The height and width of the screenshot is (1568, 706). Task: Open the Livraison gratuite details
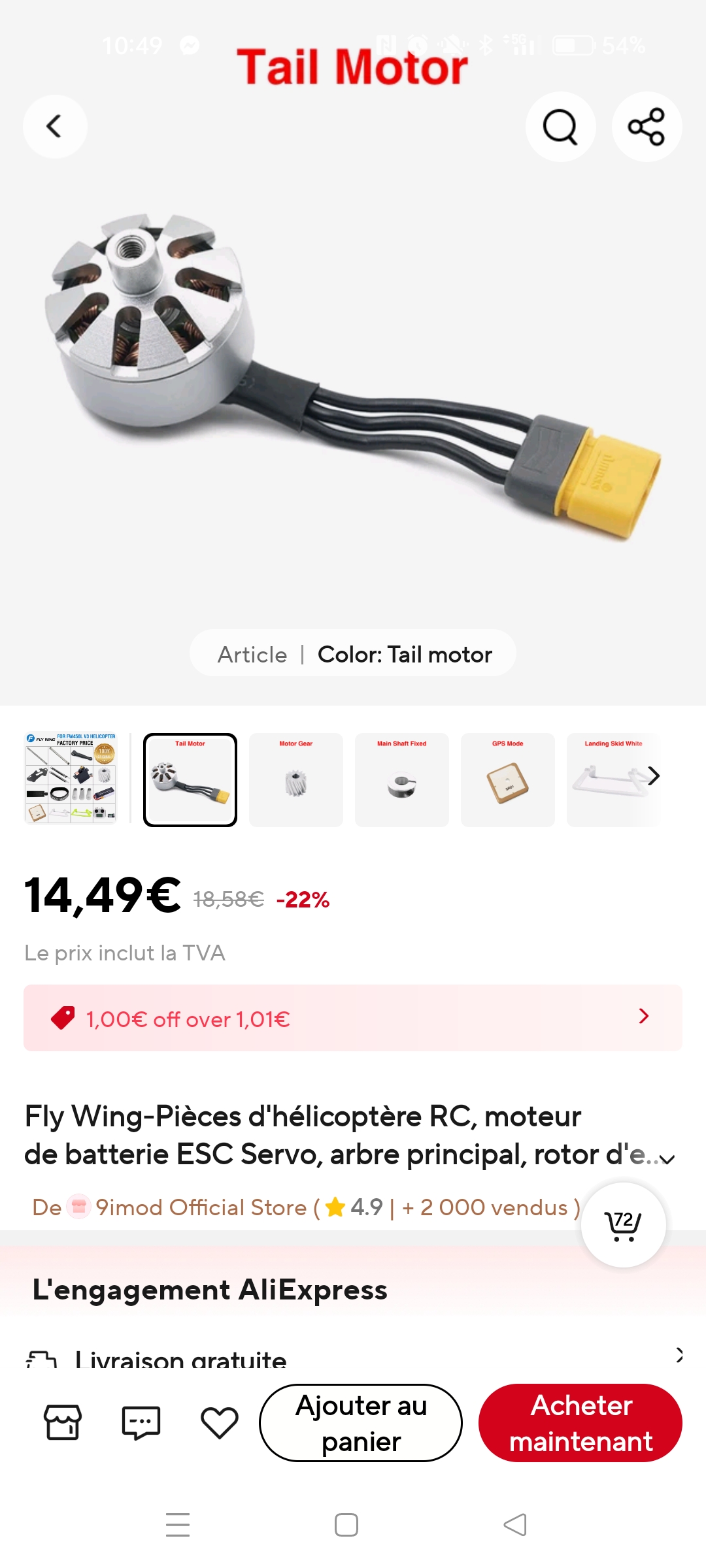tap(353, 1356)
